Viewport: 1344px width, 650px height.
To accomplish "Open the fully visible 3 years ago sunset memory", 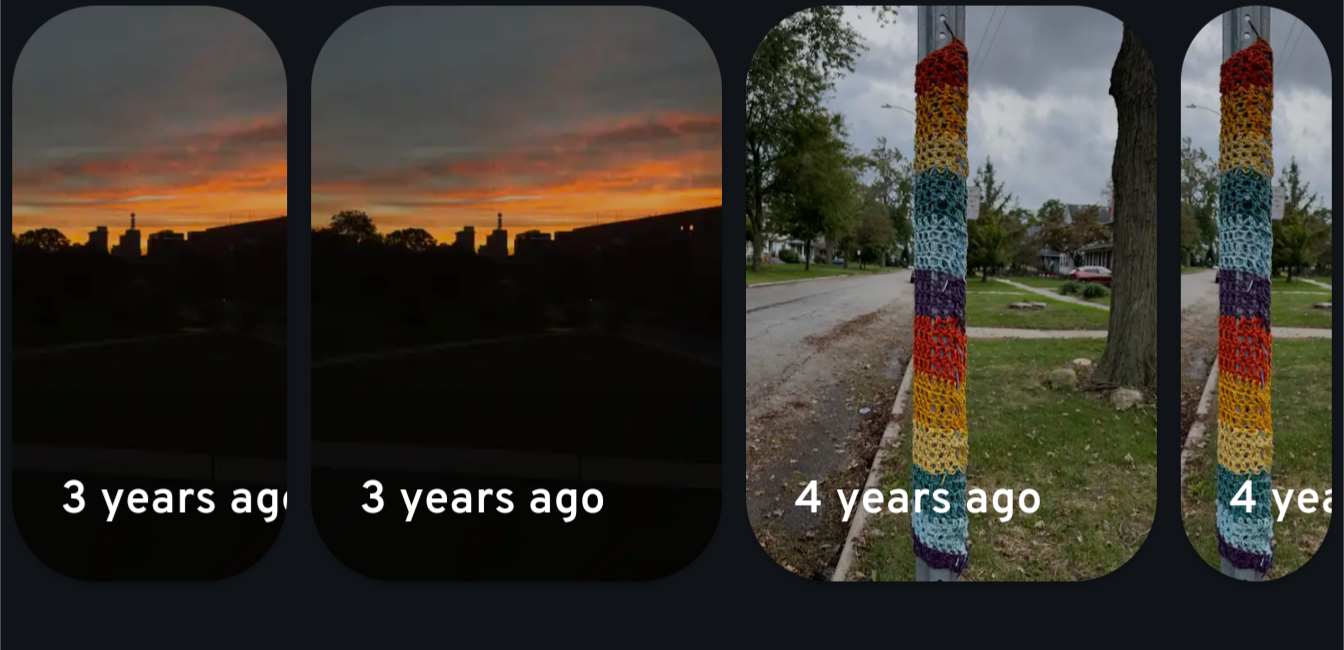I will pos(516,292).
